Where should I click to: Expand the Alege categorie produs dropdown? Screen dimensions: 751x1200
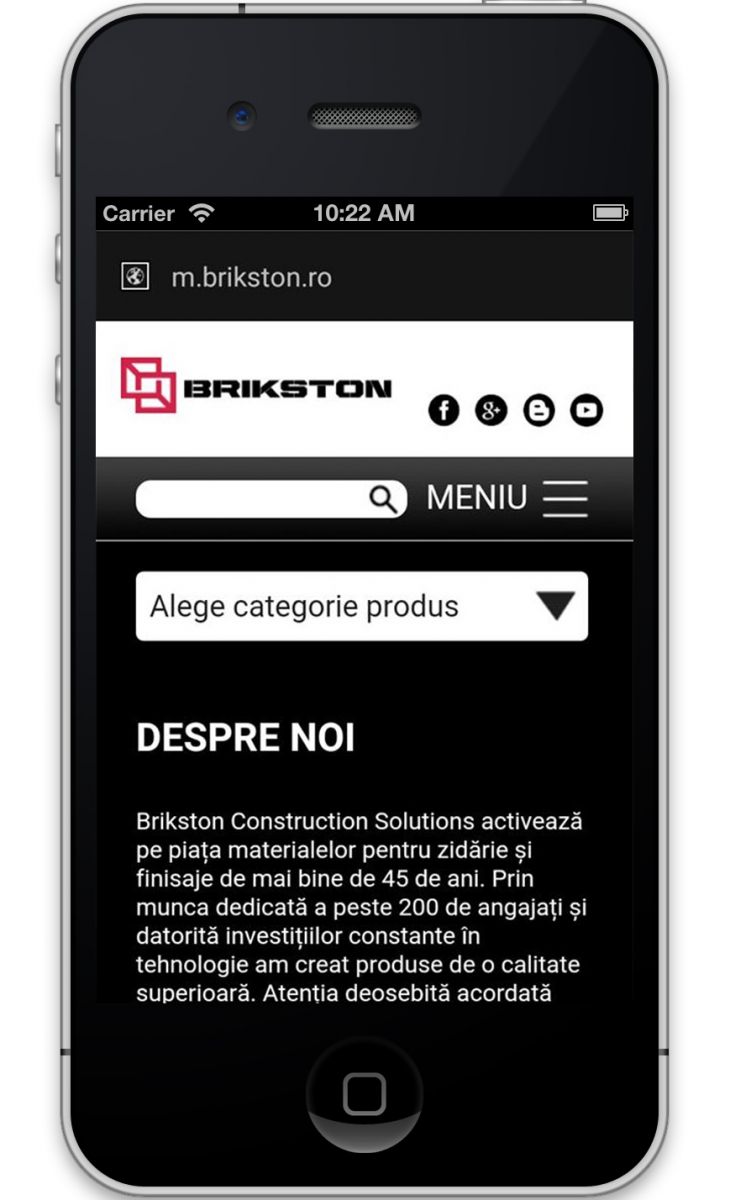(361, 606)
